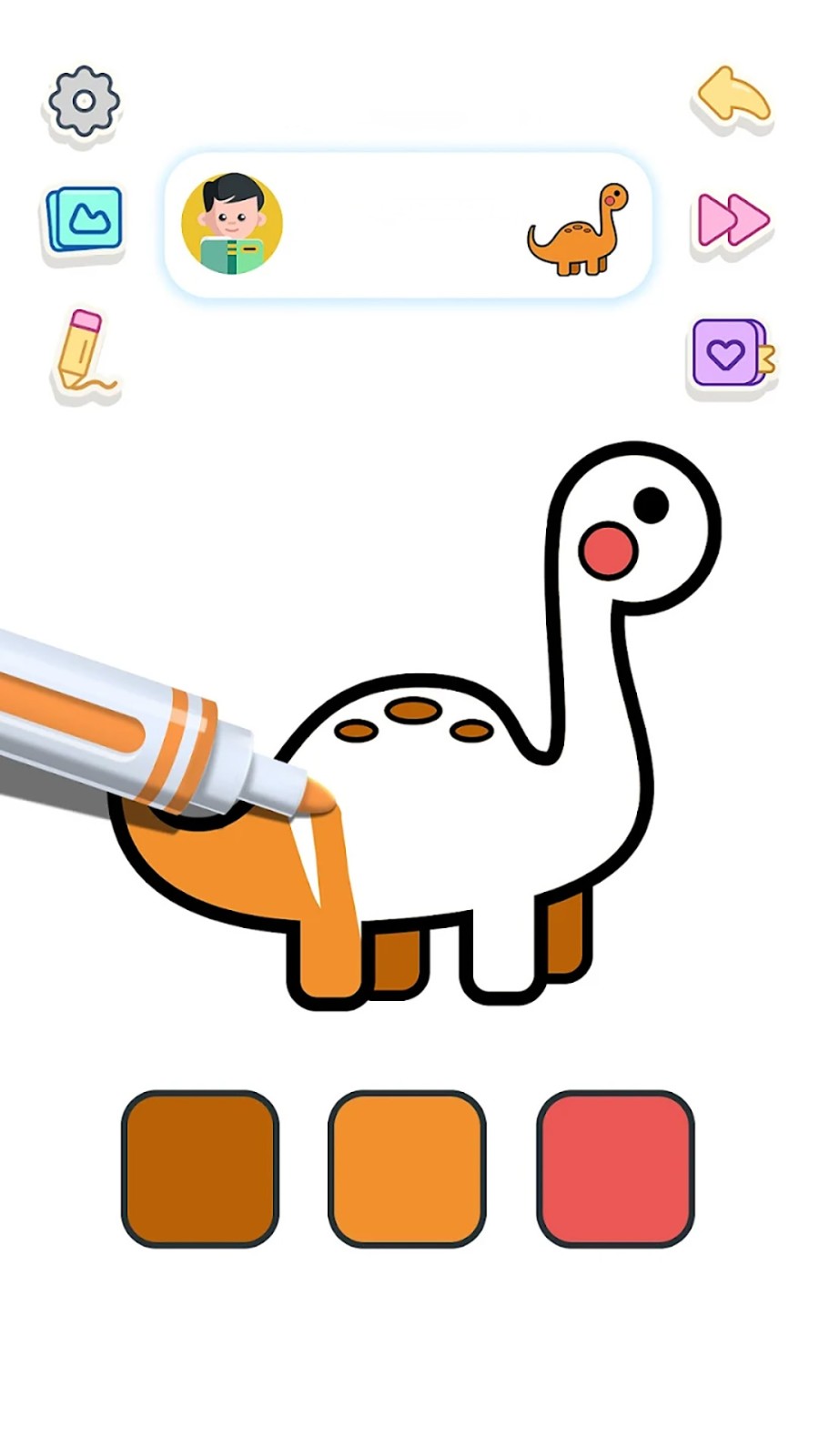This screenshot has width=819, height=1456.
Task: Choose the dark brown color swatch
Action: coord(200,1168)
